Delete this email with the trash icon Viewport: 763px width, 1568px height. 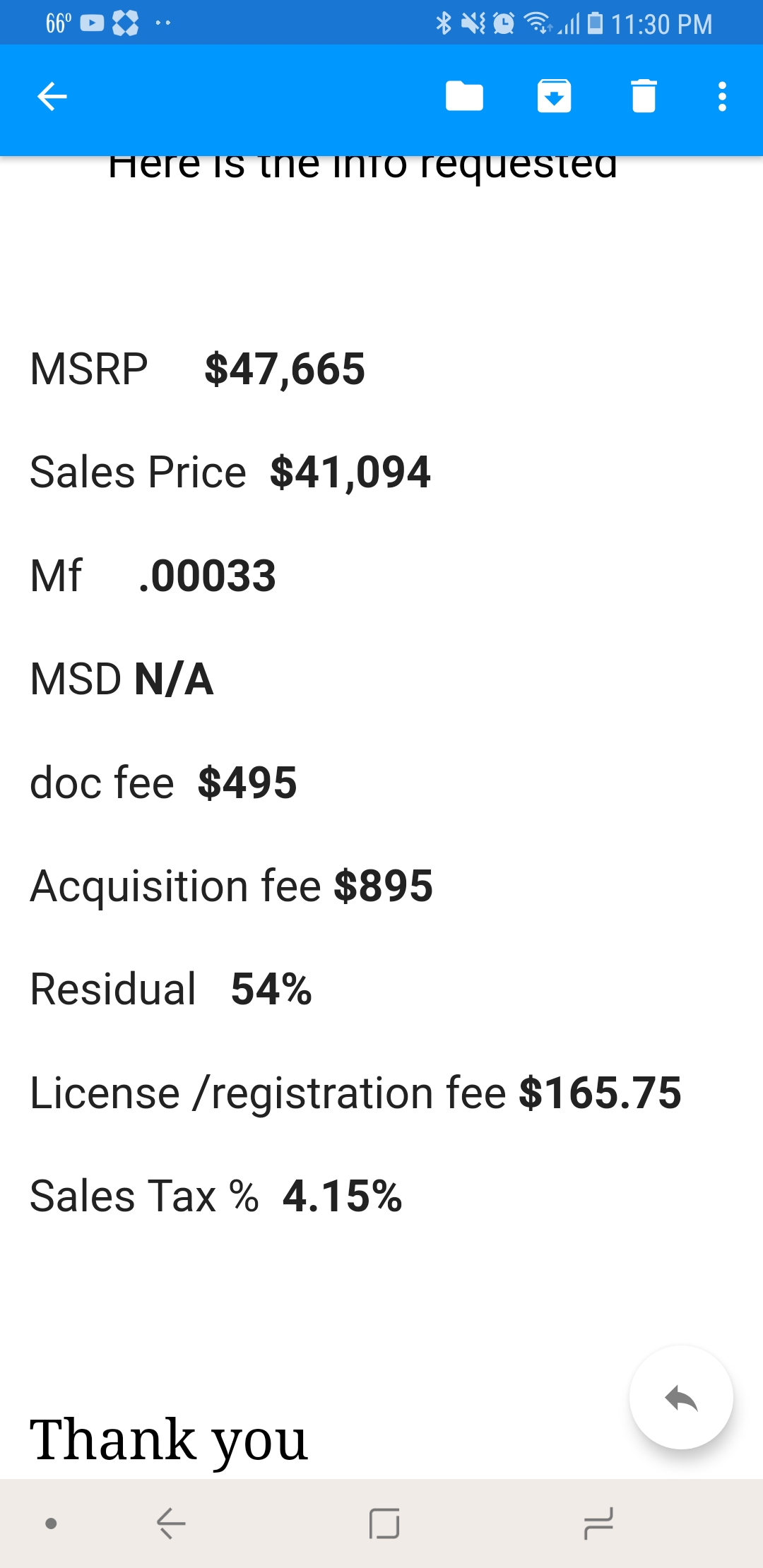click(644, 97)
